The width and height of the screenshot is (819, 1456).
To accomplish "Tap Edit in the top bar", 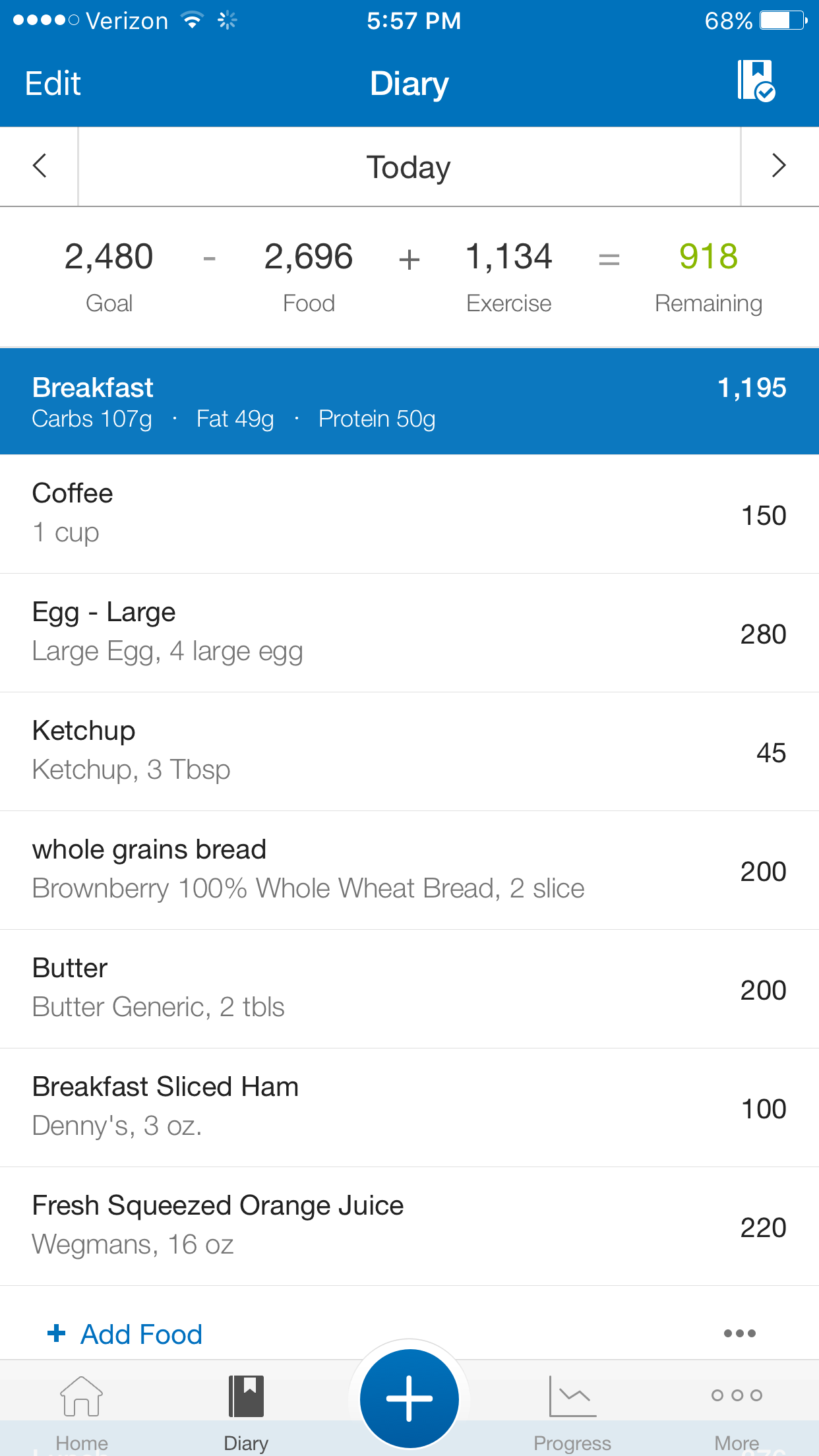I will point(53,84).
